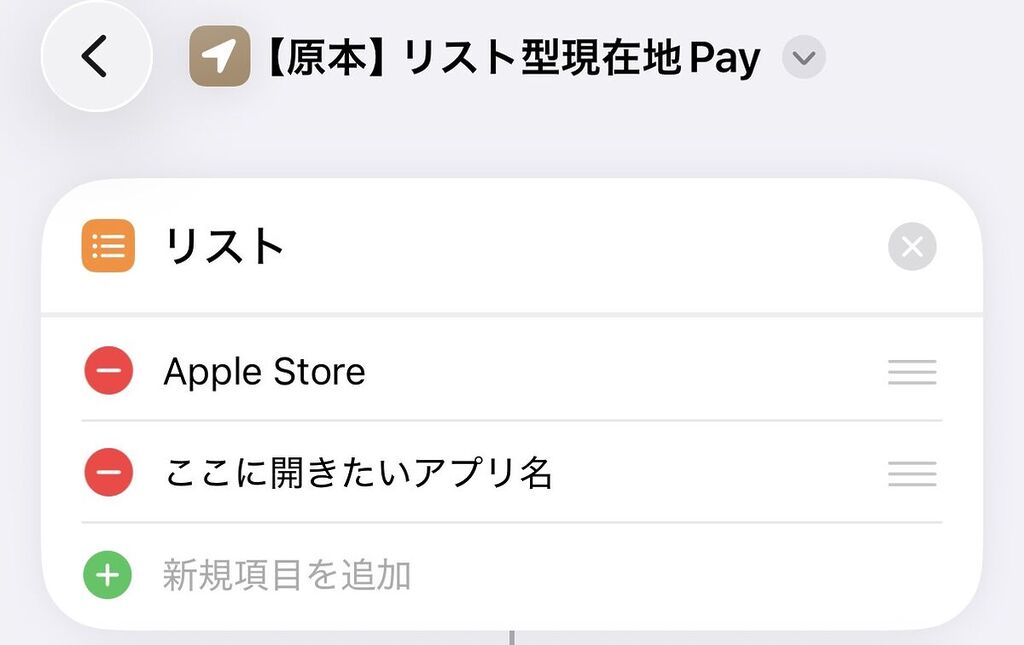The height and width of the screenshot is (645, 1024).
Task: Tap the shortcut icon next to title
Action: click(x=219, y=57)
